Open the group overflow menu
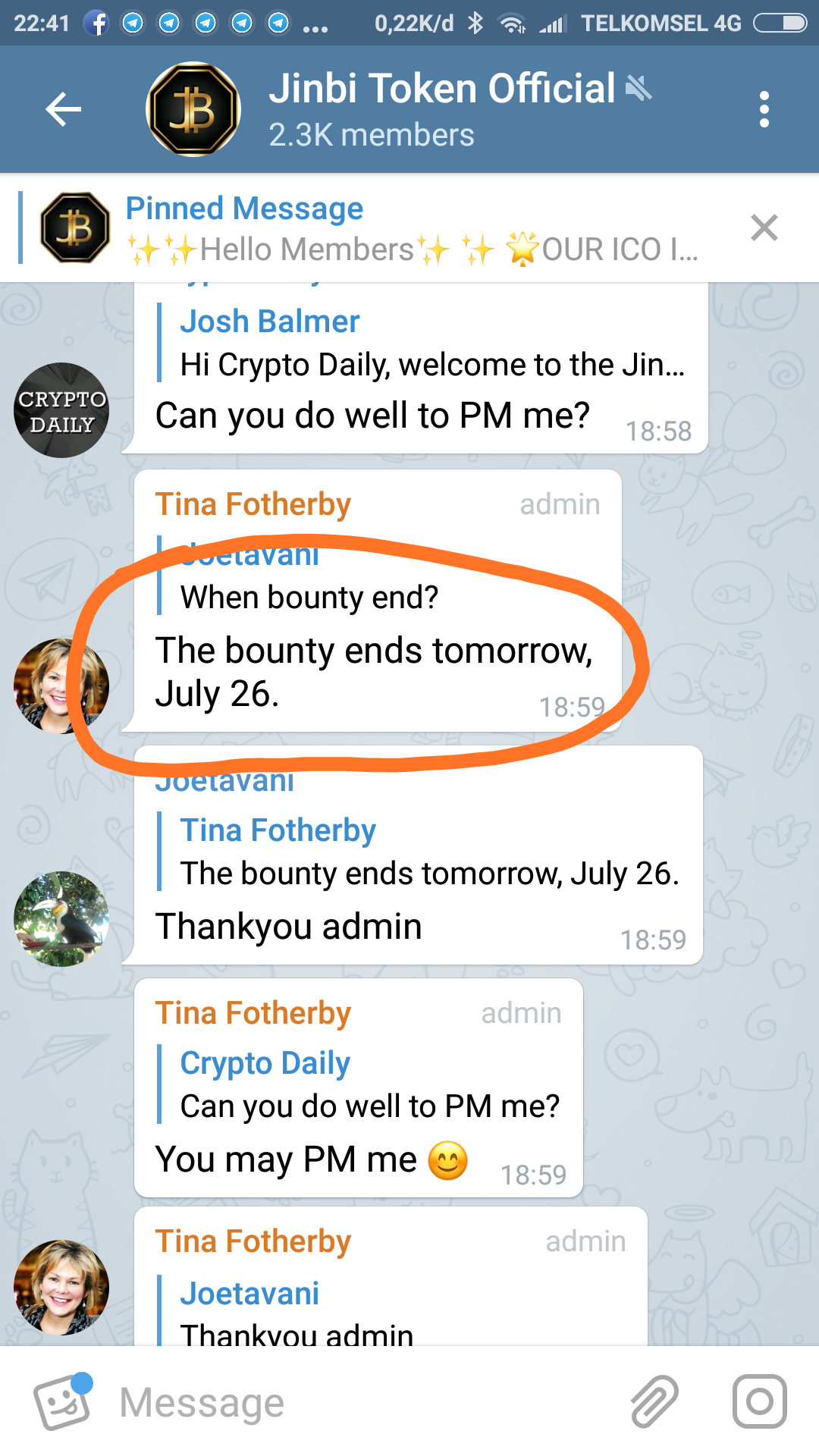This screenshot has width=819, height=1456. coord(764,110)
